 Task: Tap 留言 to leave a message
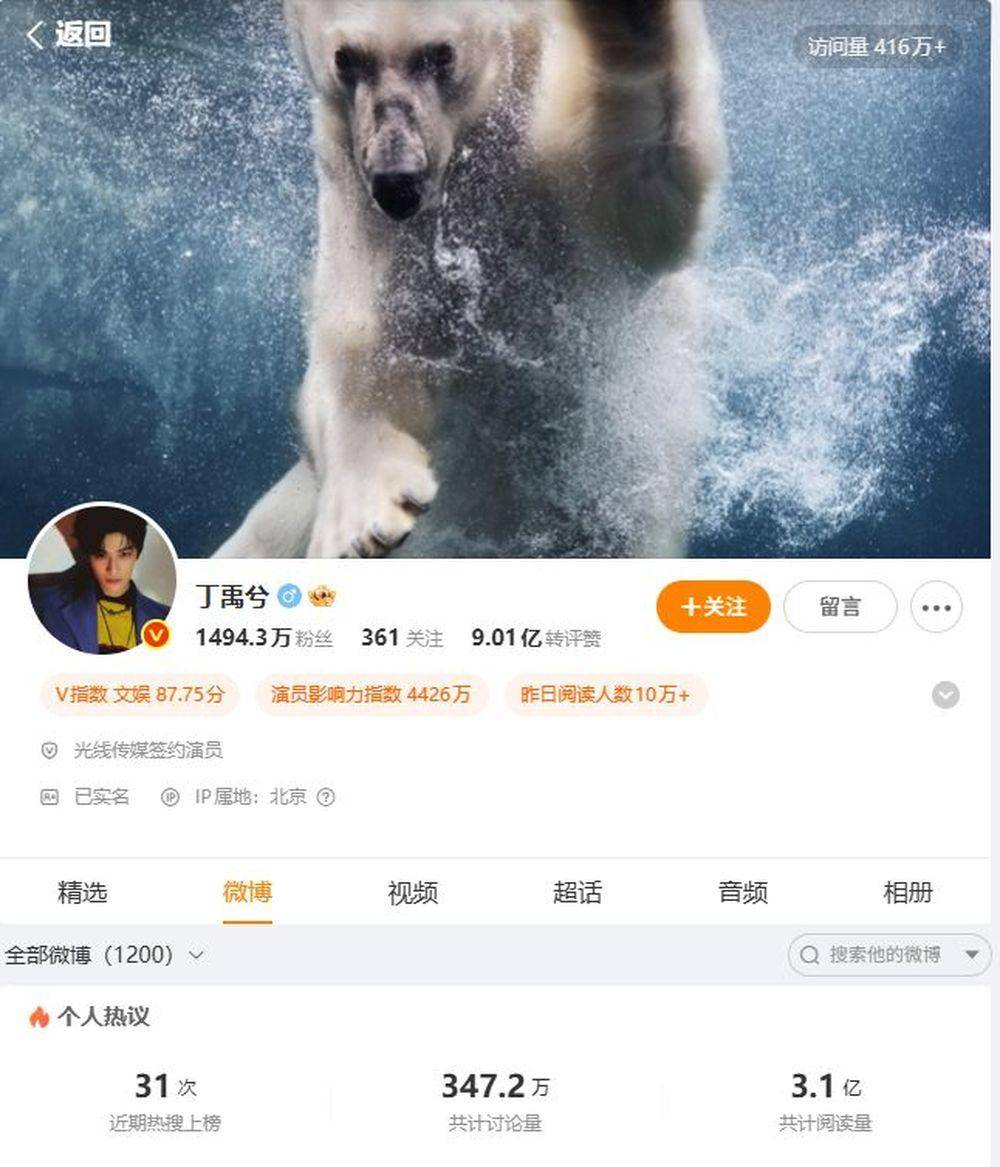click(840, 607)
